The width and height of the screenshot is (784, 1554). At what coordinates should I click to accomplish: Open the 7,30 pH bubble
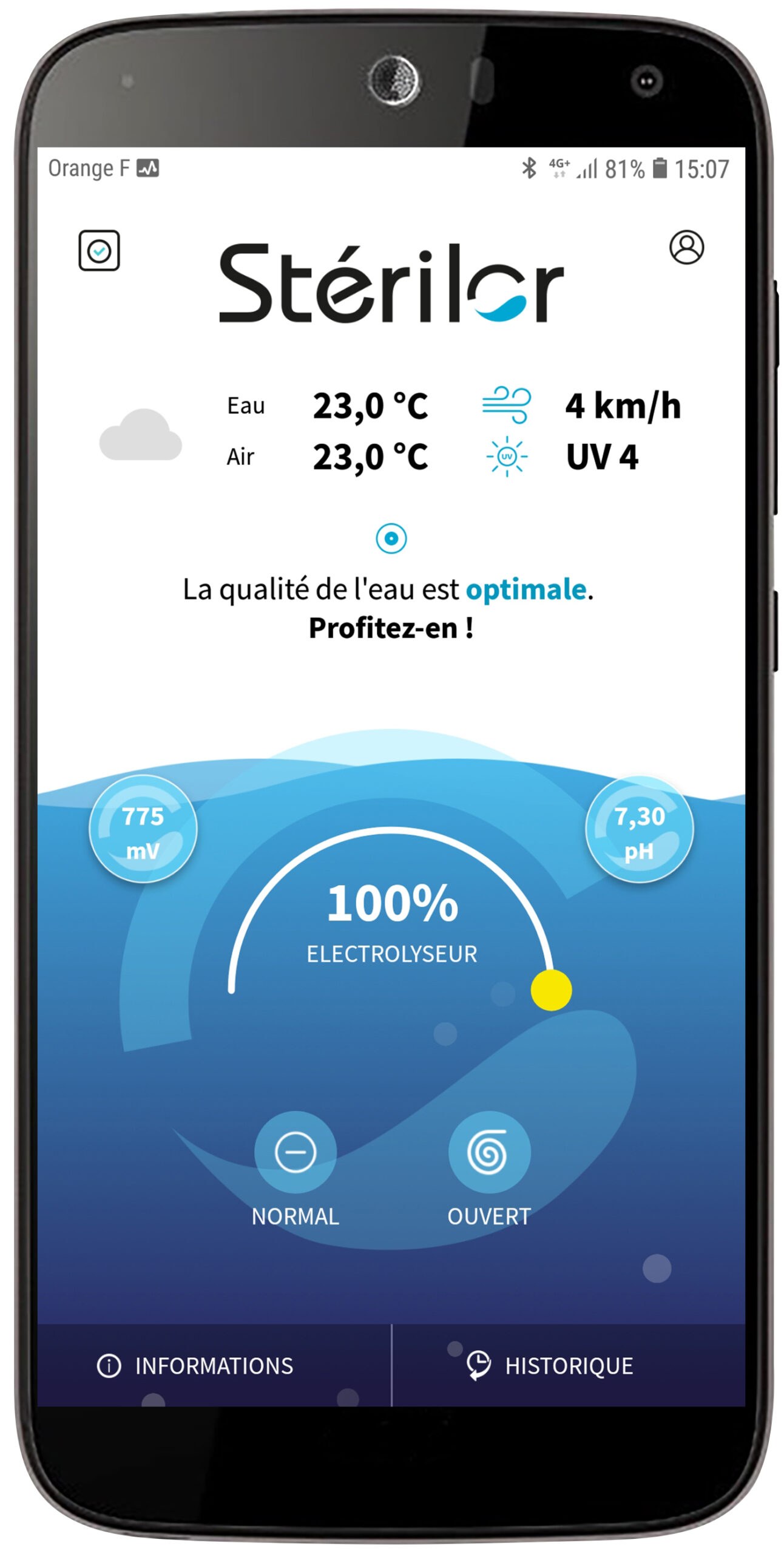(639, 829)
